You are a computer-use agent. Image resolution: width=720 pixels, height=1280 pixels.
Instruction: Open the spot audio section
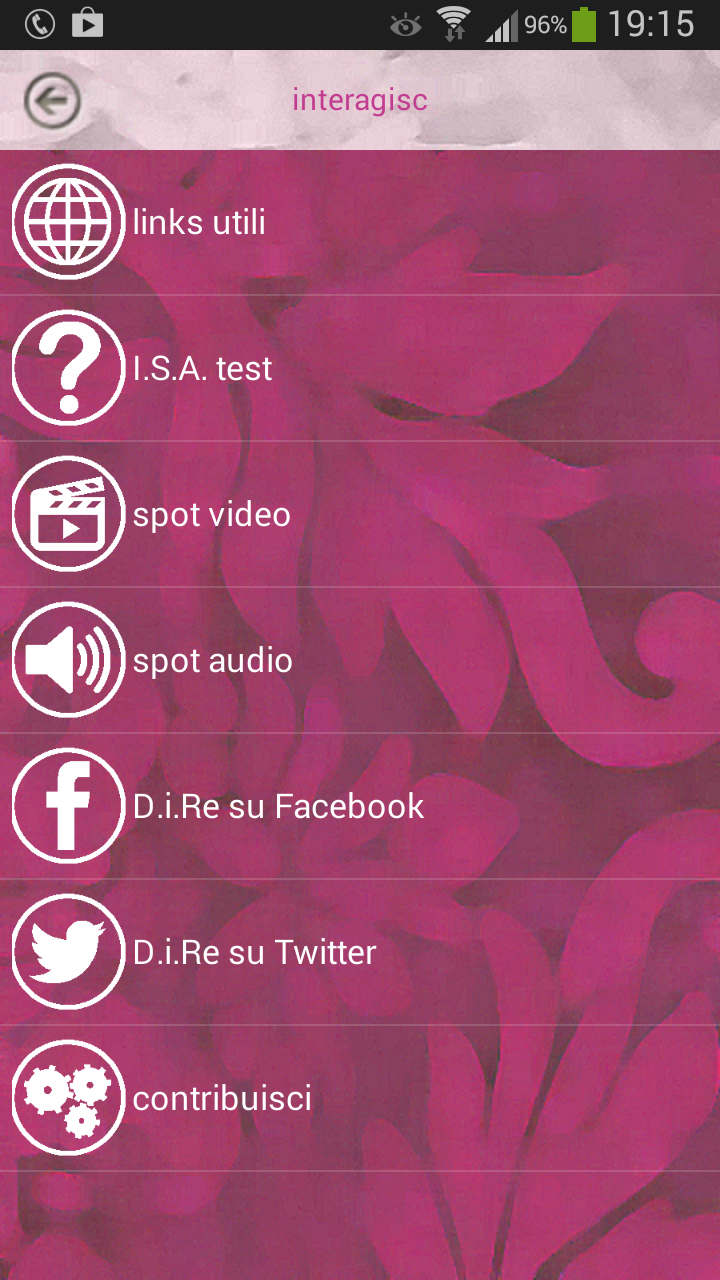(360, 660)
